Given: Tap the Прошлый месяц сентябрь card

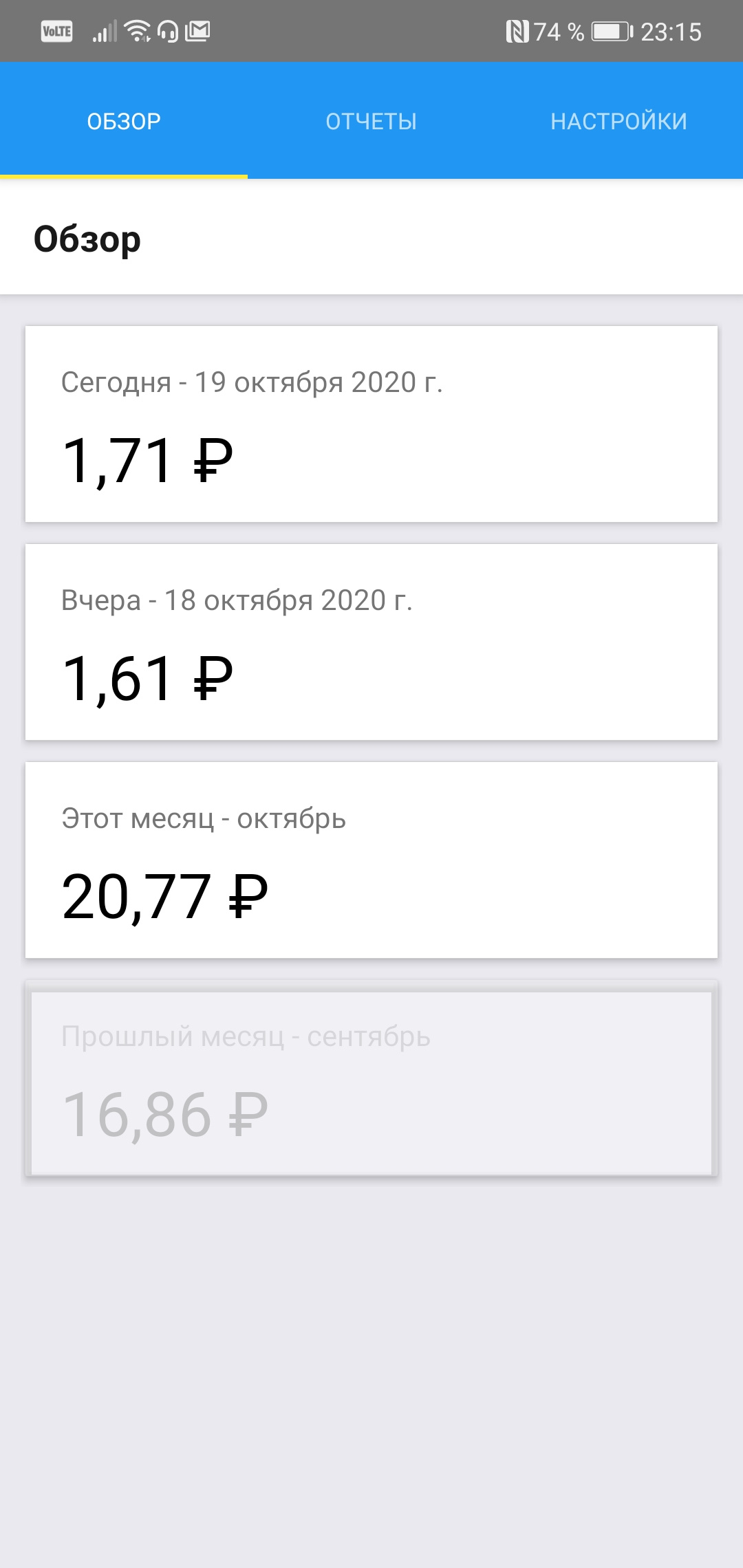Looking at the screenshot, I should tap(371, 1078).
